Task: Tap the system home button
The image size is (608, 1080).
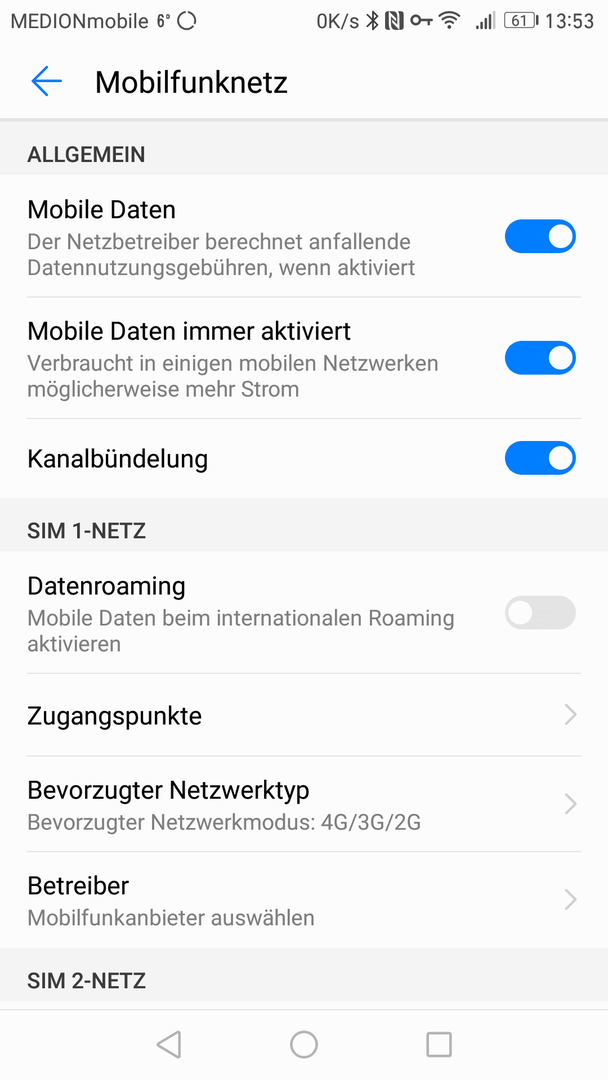Action: tap(304, 1045)
